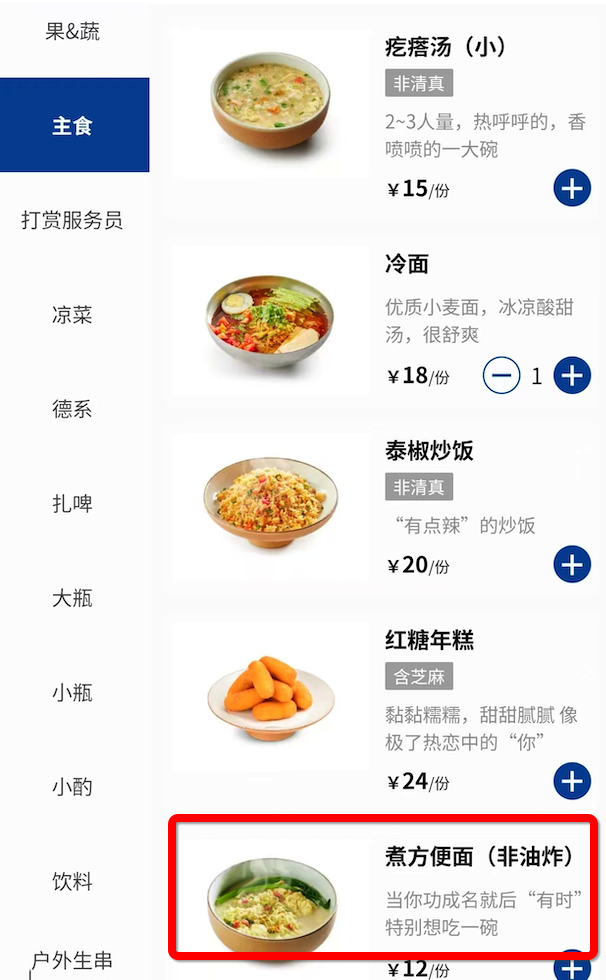The width and height of the screenshot is (606, 980).
Task: Add 泰椒炒饭 to the order
Action: [571, 564]
